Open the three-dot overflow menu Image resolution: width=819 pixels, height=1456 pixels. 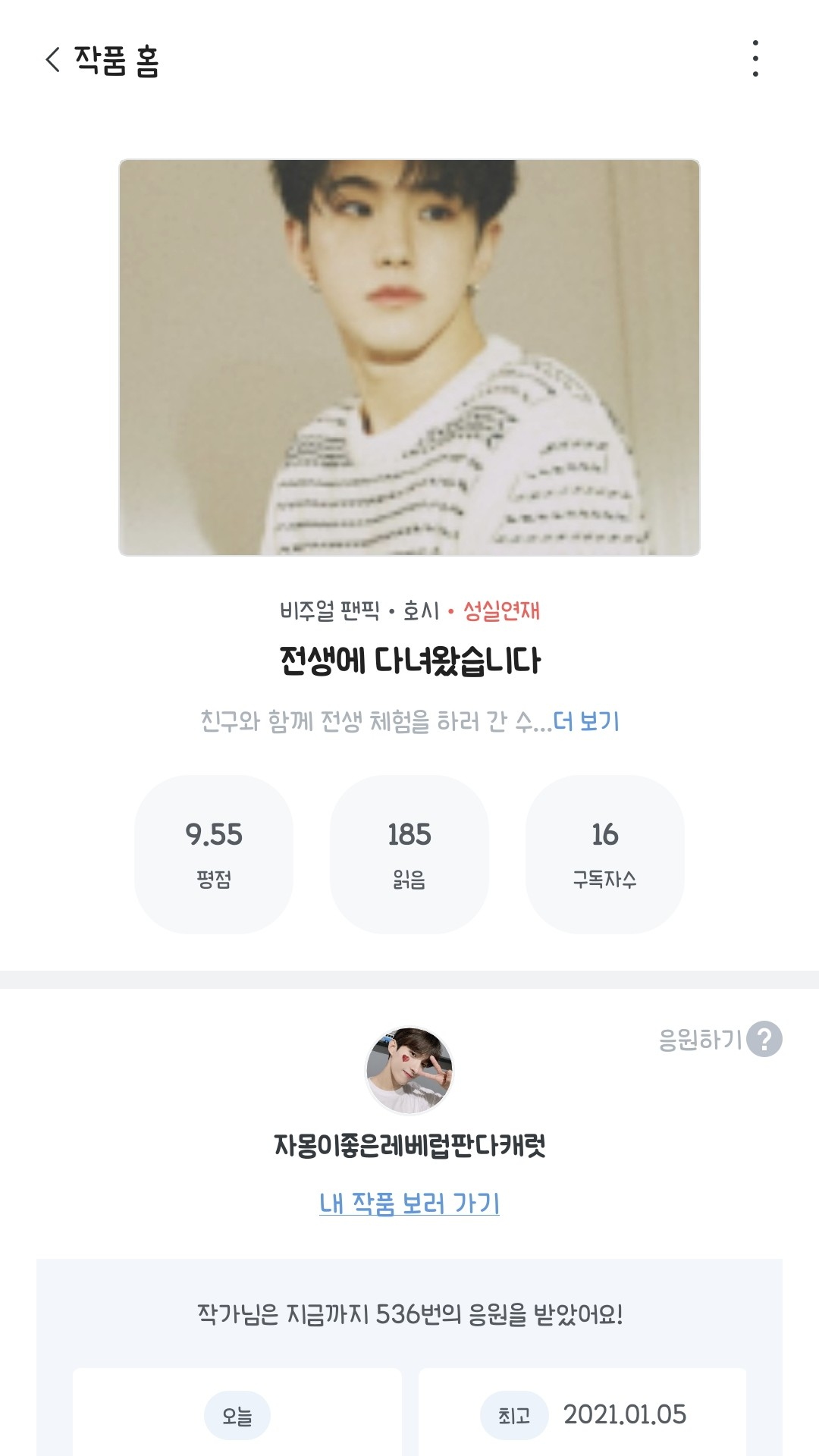pyautogui.click(x=755, y=59)
